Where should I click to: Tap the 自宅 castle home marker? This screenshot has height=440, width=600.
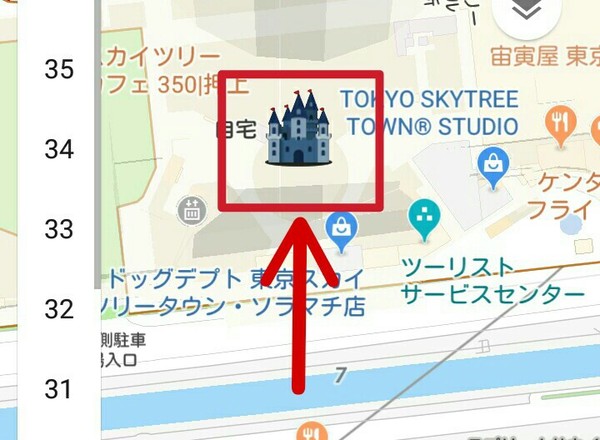tap(298, 130)
